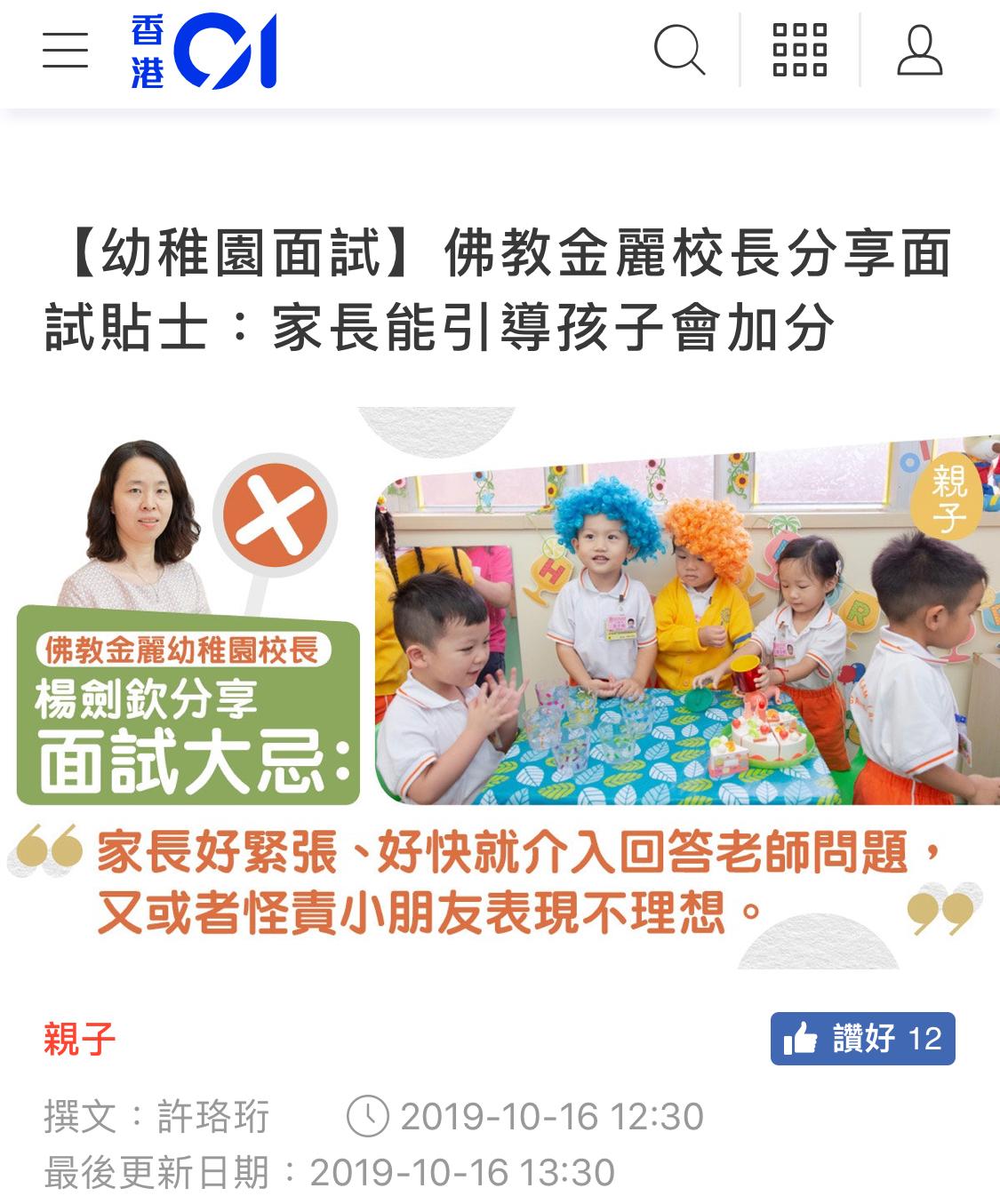Viewport: 1000px width, 1204px height.
Task: Tap the HK01 logo to go home
Action: click(204, 52)
